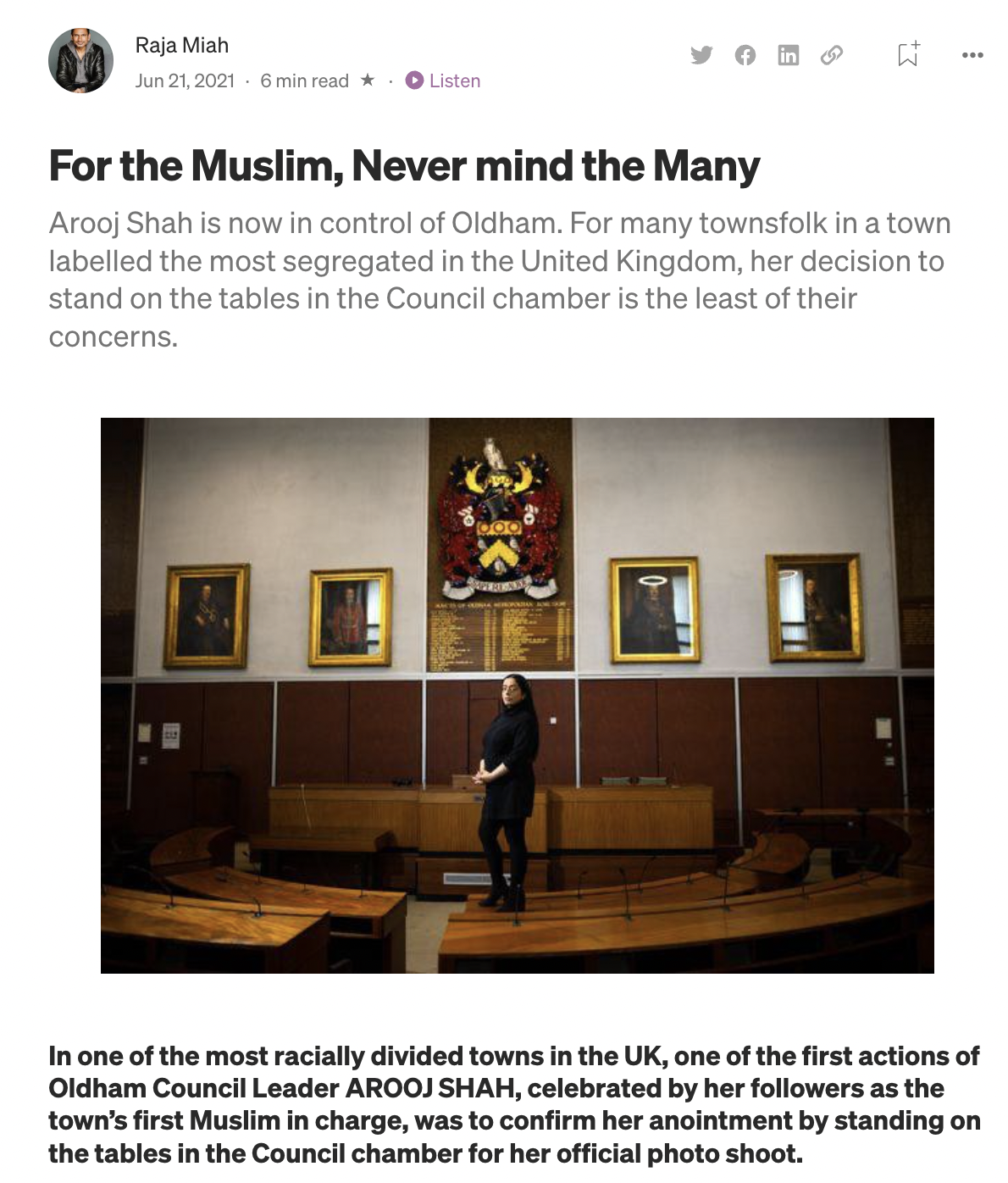Screen dimensions: 1008x1183
Task: Bookmark this article
Action: point(908,55)
